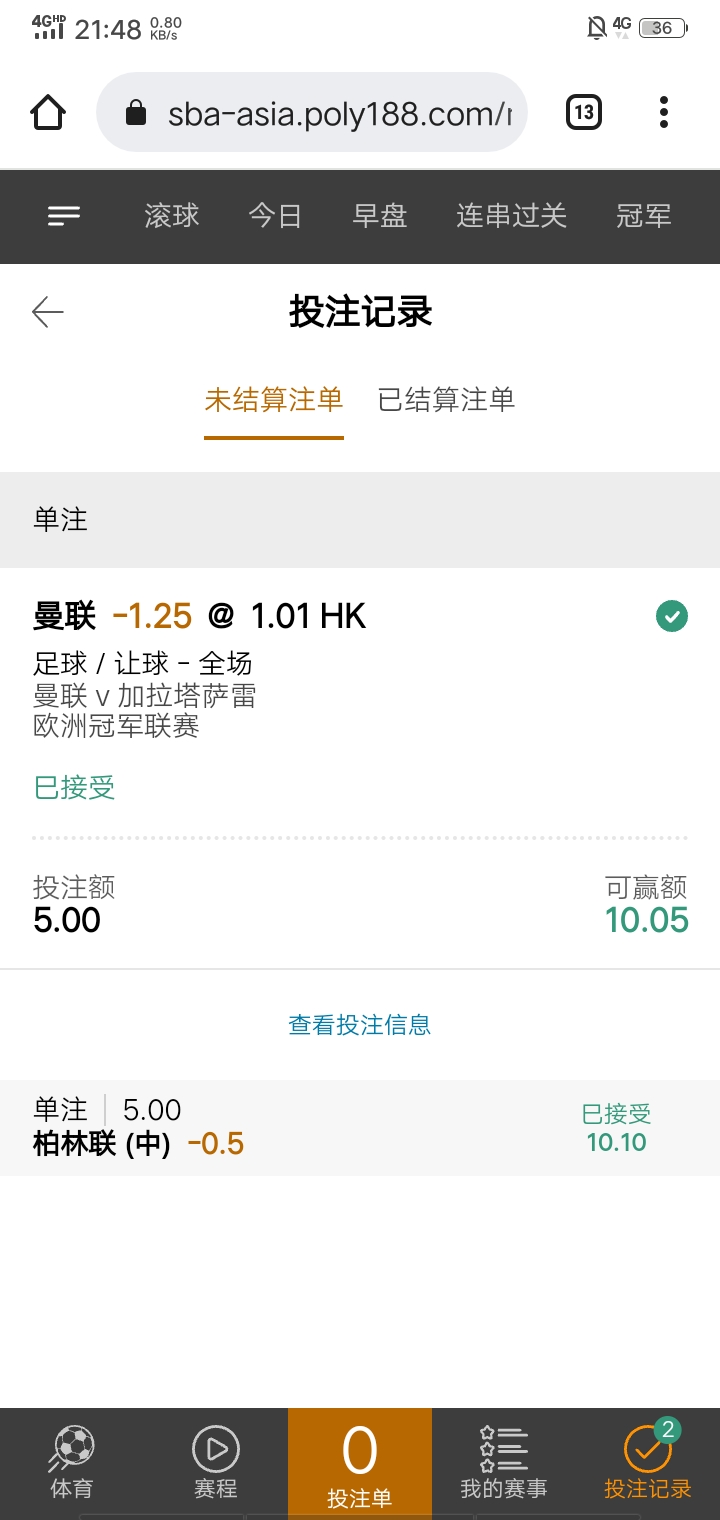Open the 体育 bottom tab

pyautogui.click(x=72, y=1462)
